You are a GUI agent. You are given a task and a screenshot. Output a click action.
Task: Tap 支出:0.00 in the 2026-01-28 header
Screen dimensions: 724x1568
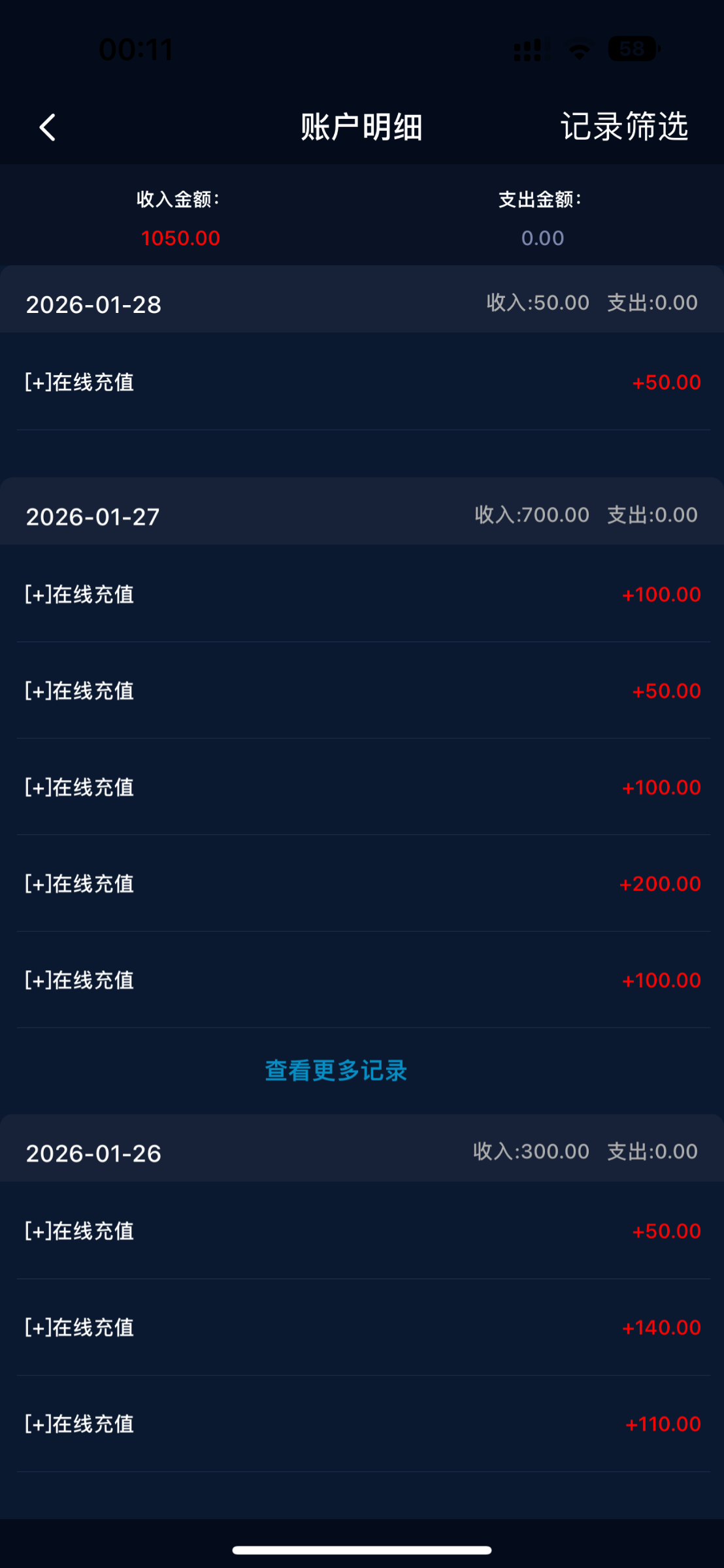click(651, 302)
